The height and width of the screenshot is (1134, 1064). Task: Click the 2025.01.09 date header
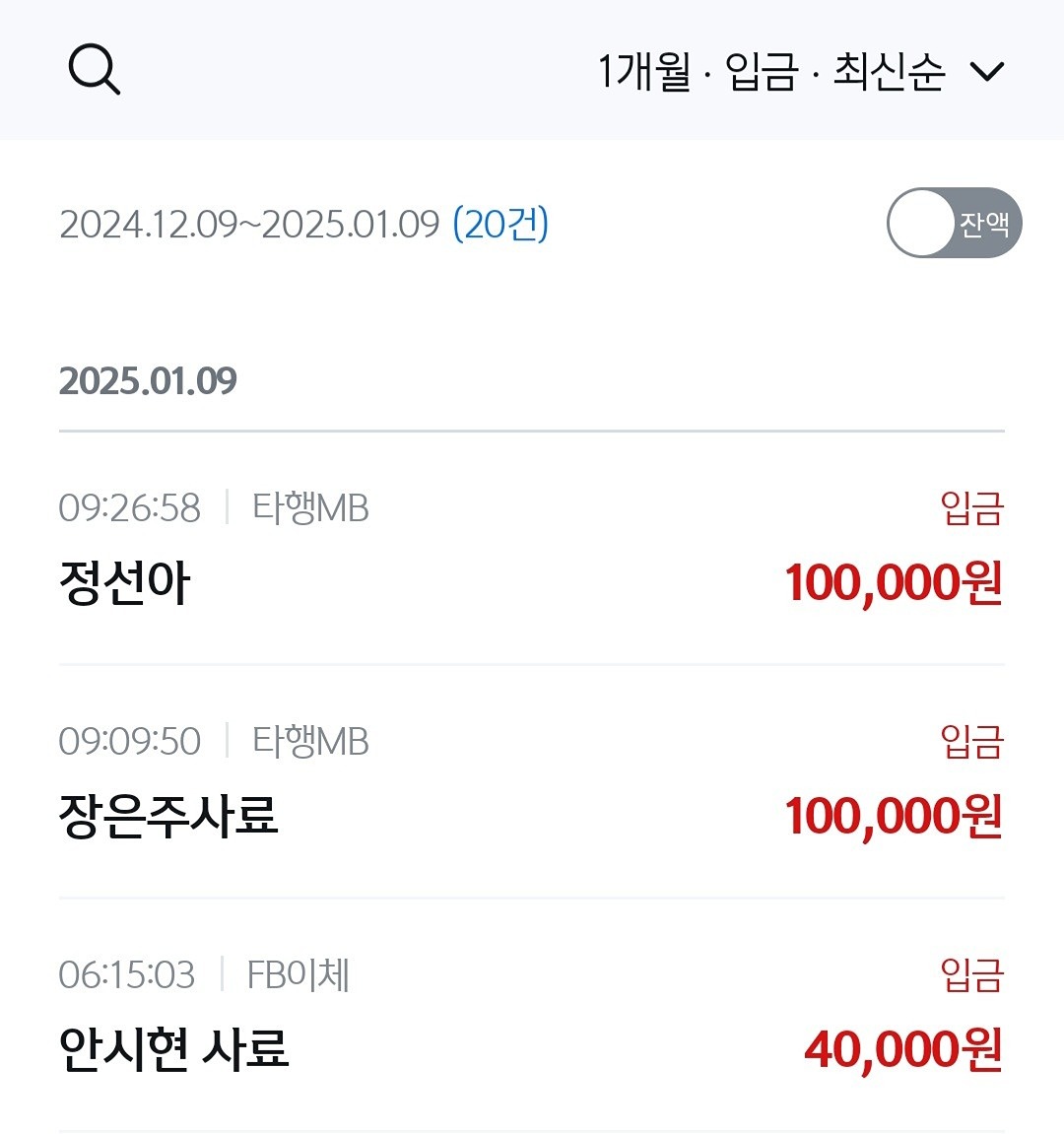149,380
